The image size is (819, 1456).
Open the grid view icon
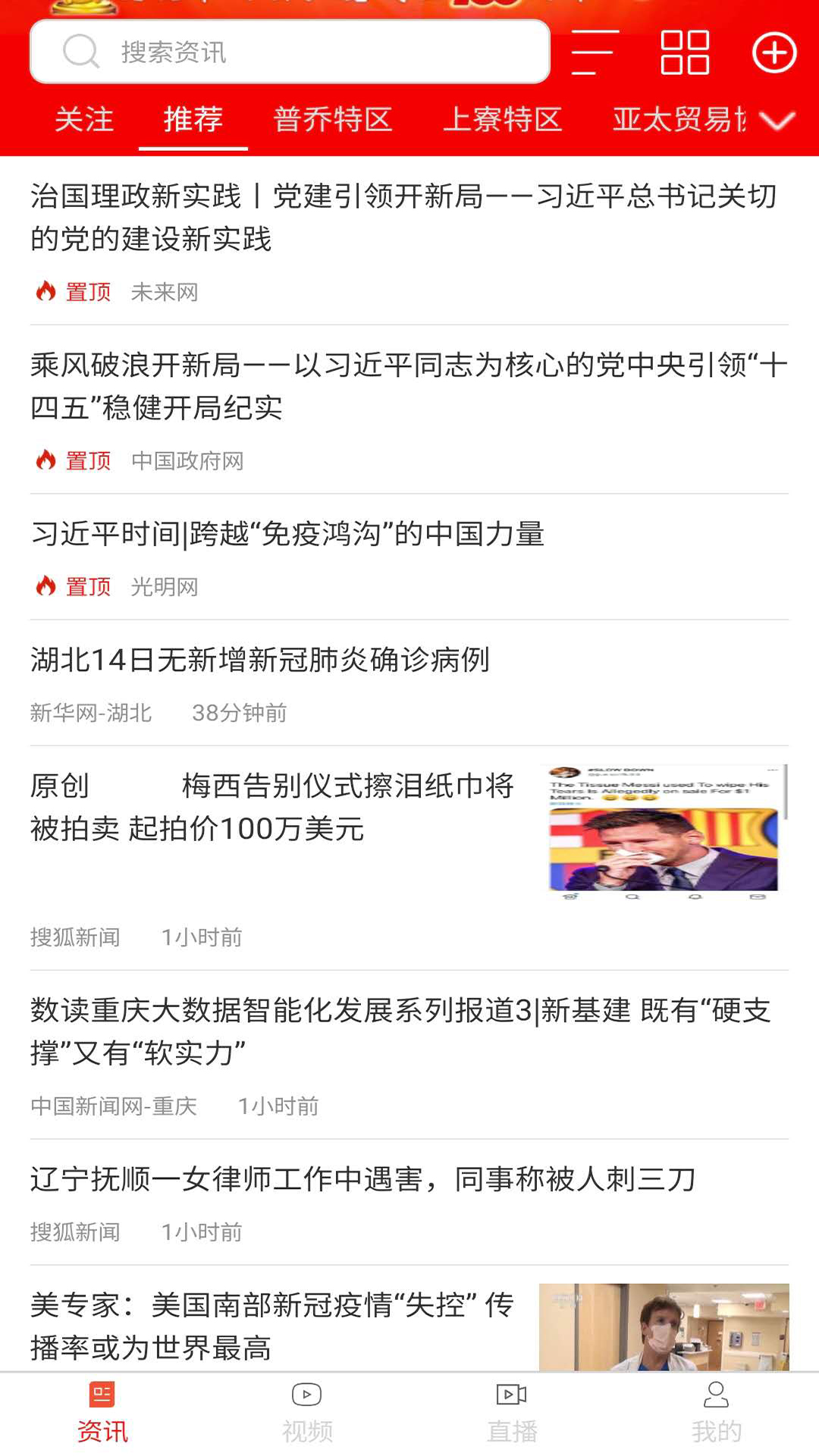685,52
